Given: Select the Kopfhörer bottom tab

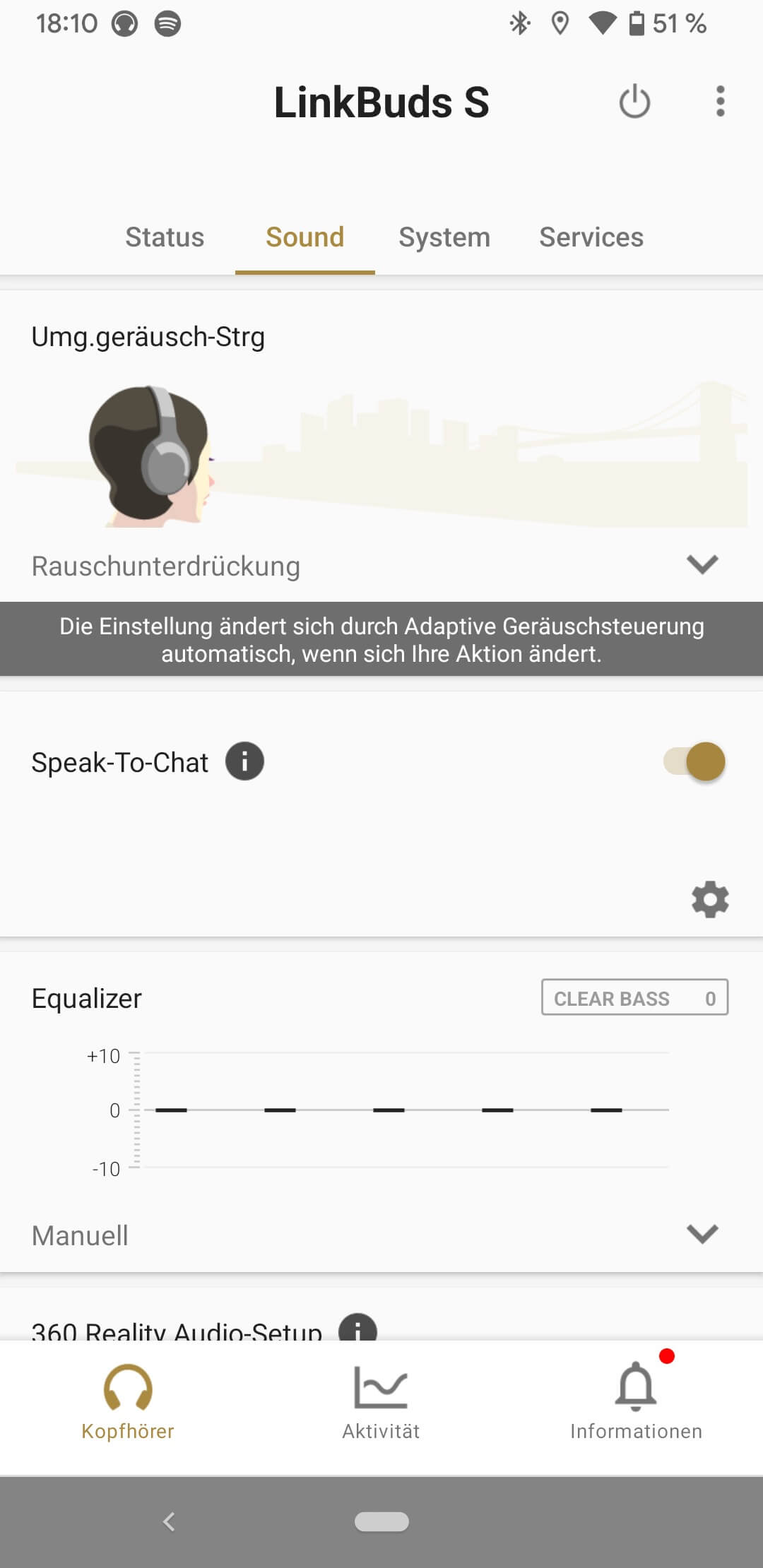Looking at the screenshot, I should point(128,1402).
